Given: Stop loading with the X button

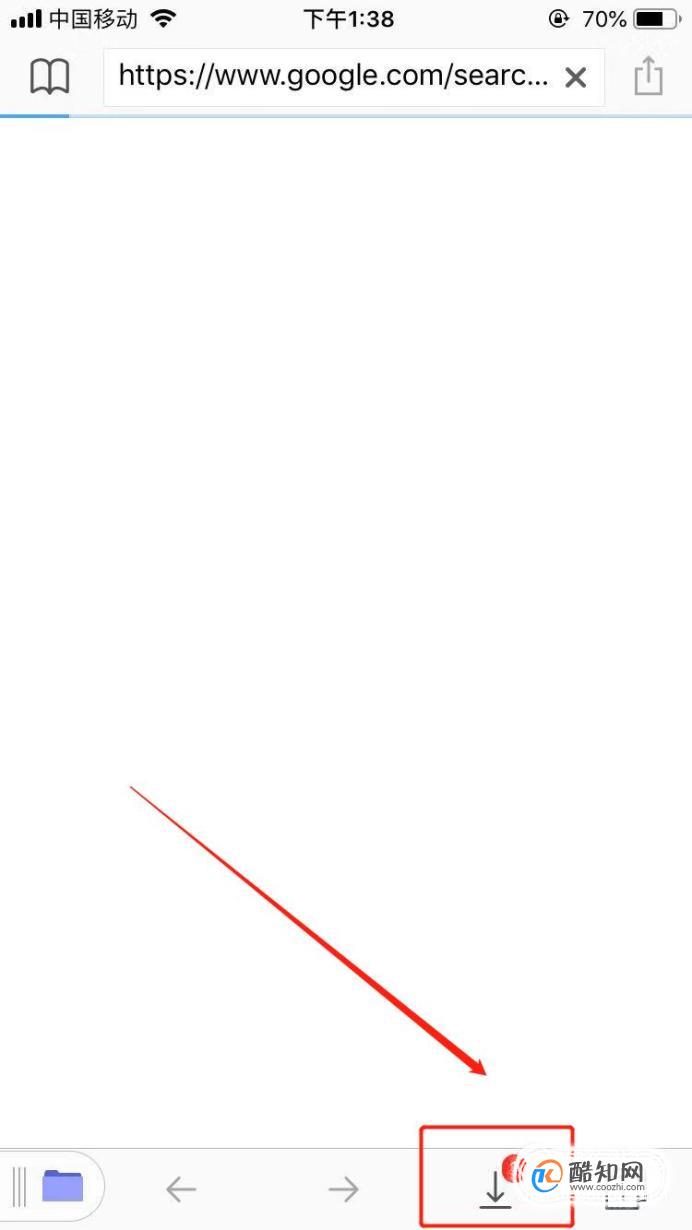Looking at the screenshot, I should pos(575,78).
